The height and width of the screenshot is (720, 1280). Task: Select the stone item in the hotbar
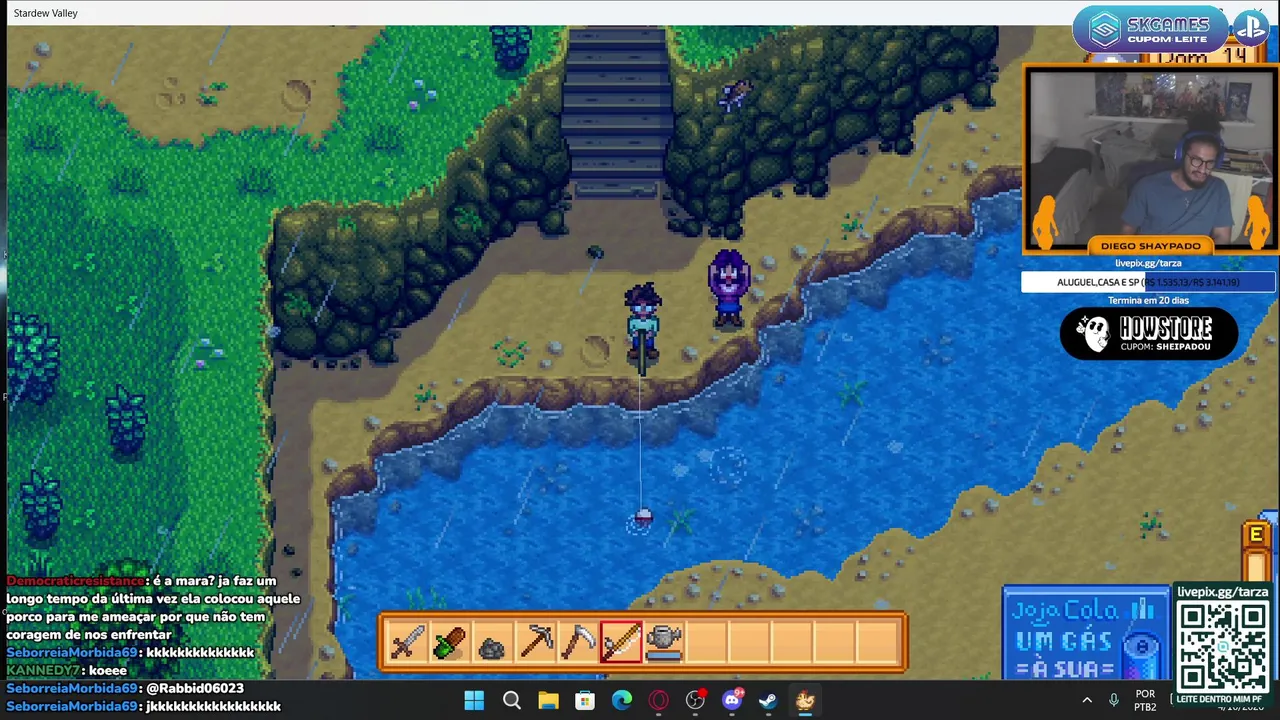pos(492,642)
